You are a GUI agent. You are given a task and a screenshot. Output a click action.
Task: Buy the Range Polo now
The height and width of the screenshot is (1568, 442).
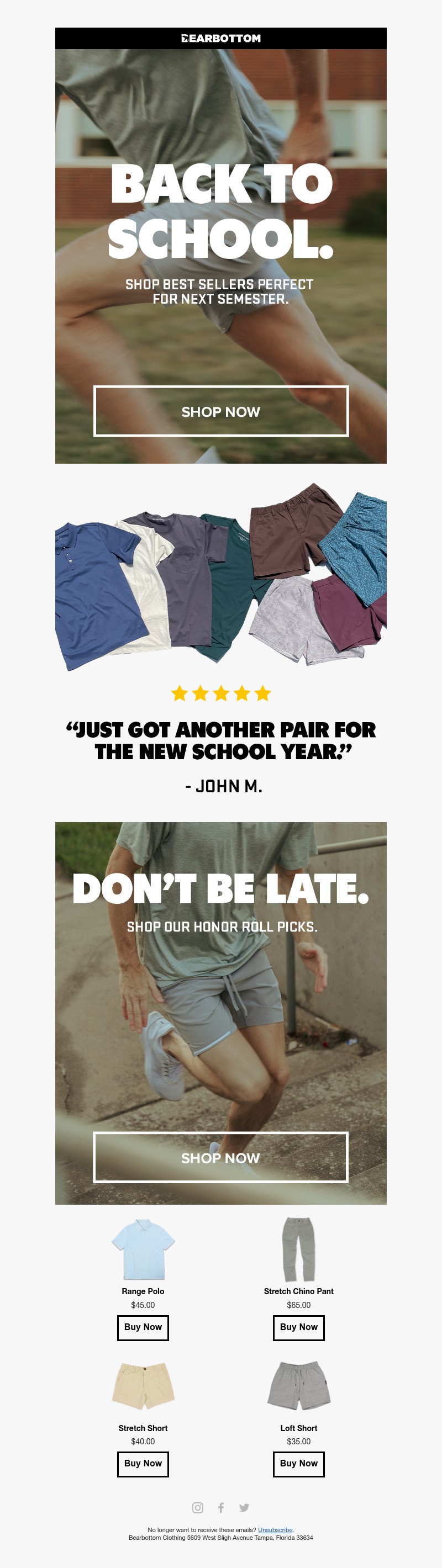click(143, 1327)
